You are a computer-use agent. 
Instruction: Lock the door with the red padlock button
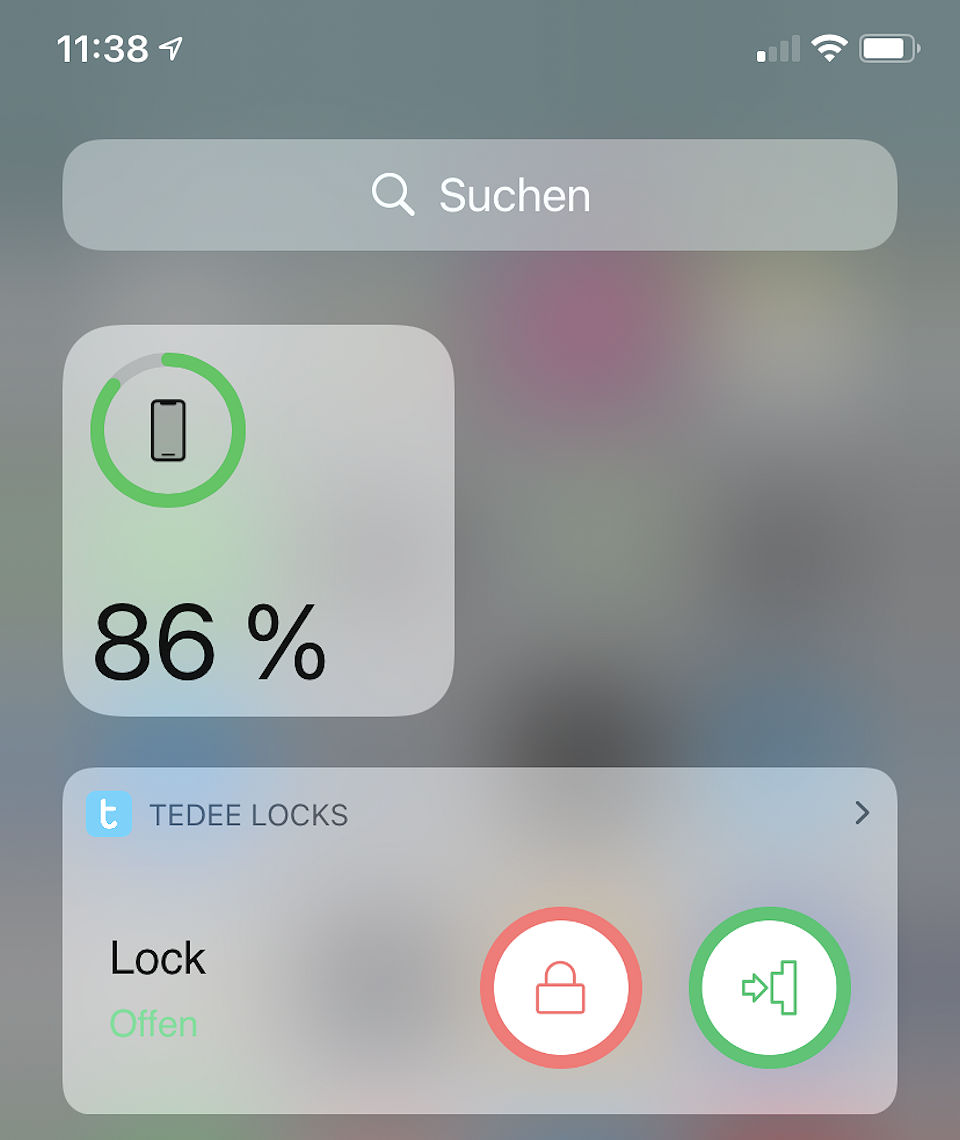point(560,987)
